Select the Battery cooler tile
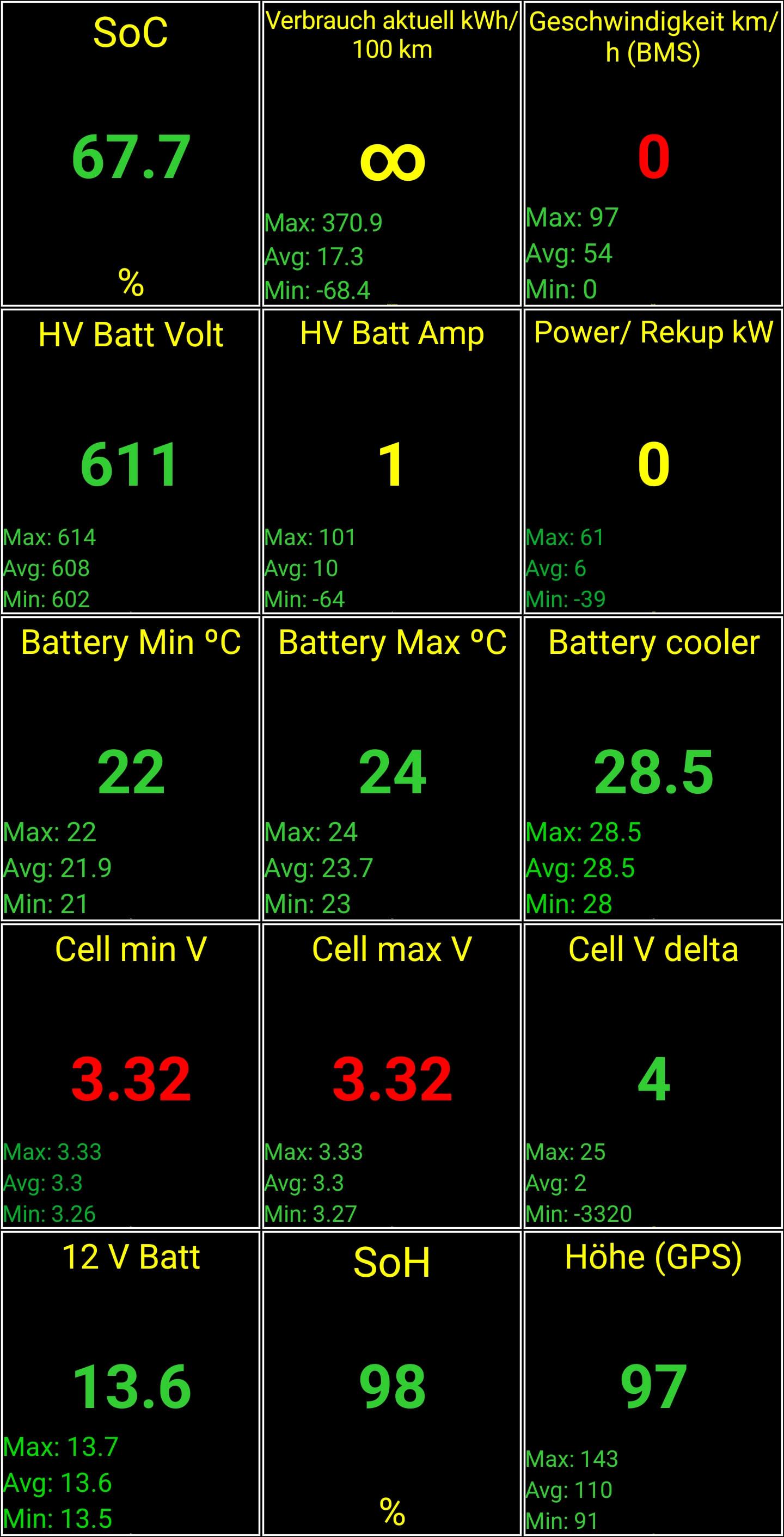Screen dimensions: 784x1537 click(653, 769)
